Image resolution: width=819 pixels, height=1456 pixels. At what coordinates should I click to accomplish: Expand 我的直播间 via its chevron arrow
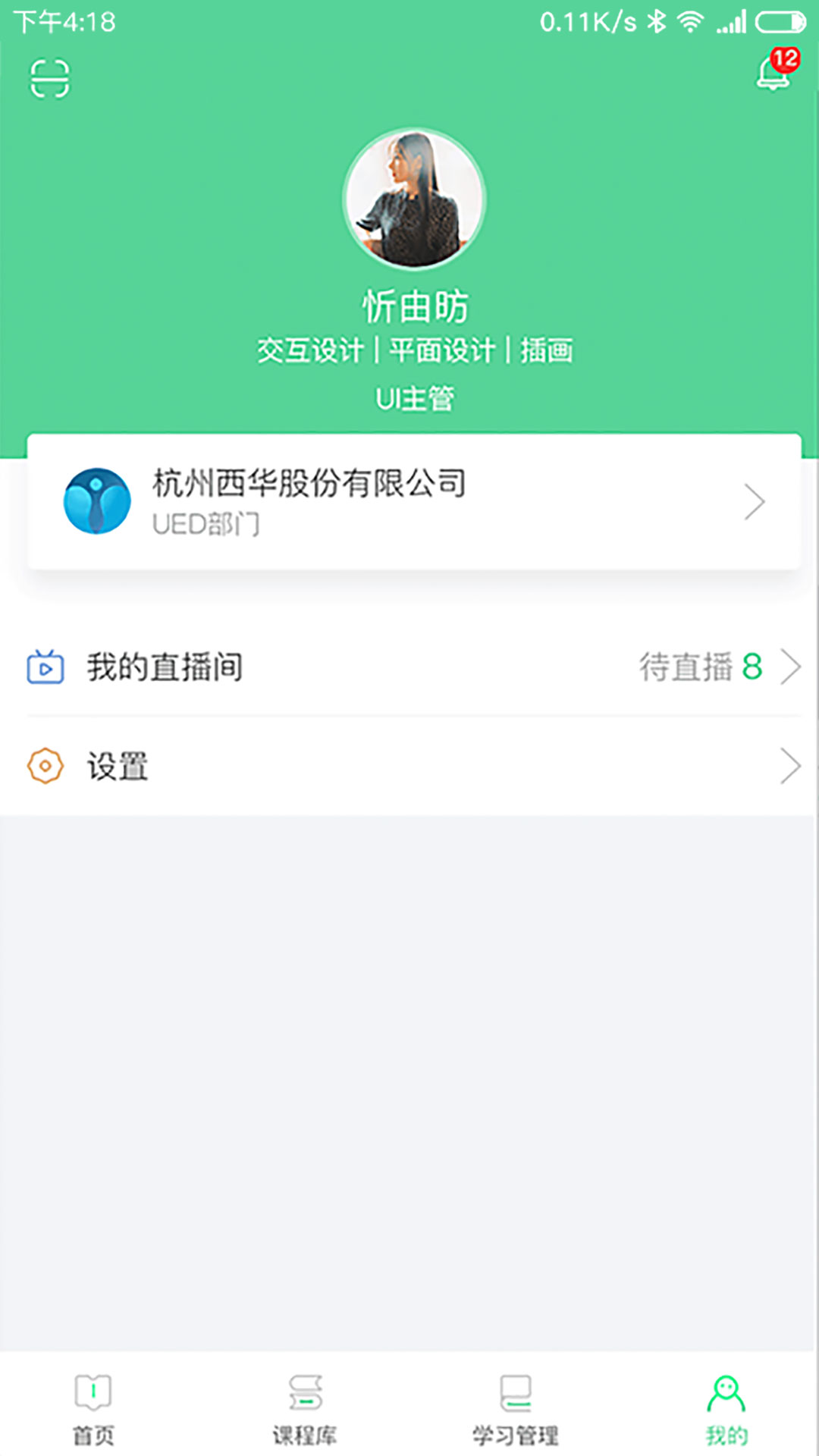[791, 667]
